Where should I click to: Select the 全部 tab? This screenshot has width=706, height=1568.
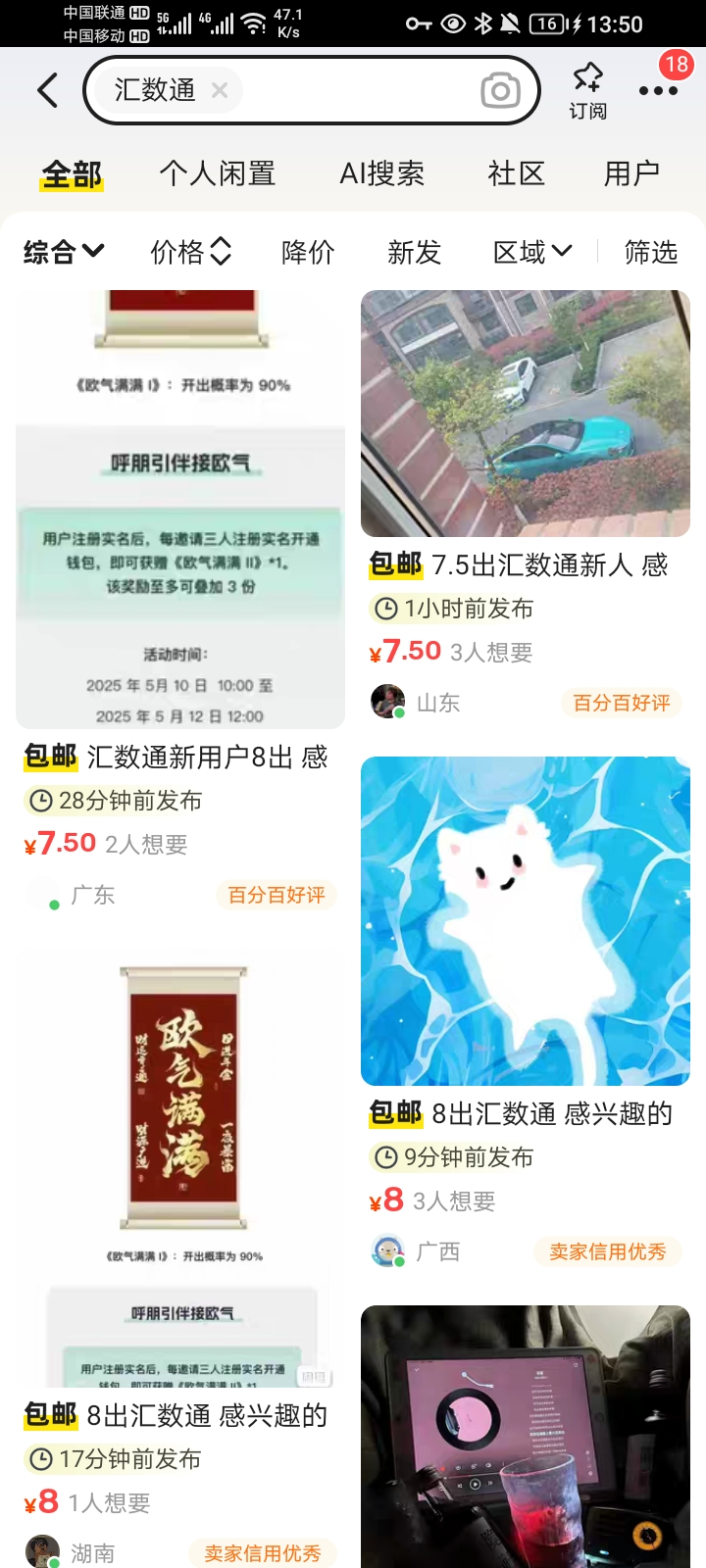tap(72, 174)
